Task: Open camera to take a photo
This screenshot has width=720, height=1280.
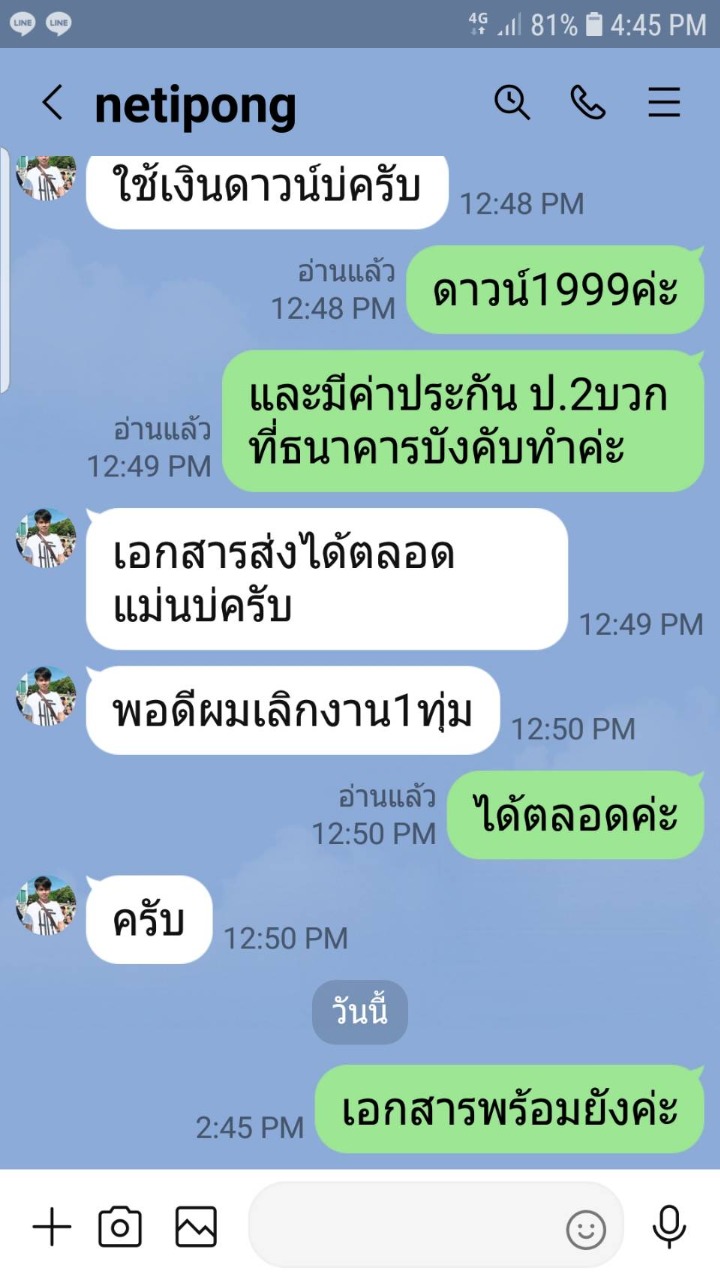Action: tap(120, 1226)
